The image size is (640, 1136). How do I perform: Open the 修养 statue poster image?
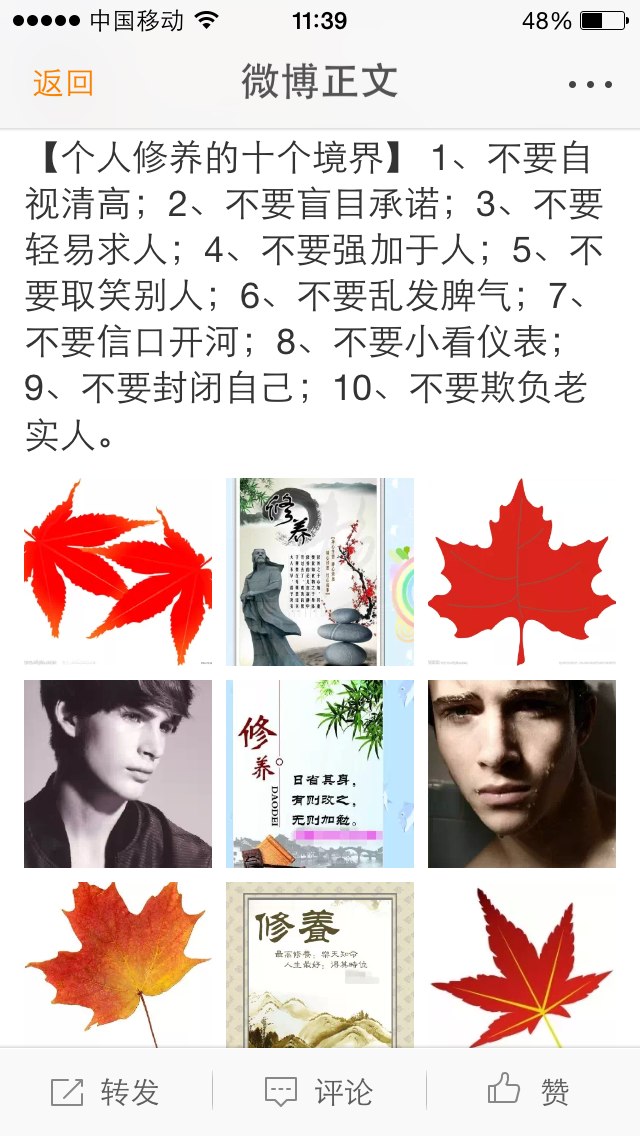[x=320, y=572]
